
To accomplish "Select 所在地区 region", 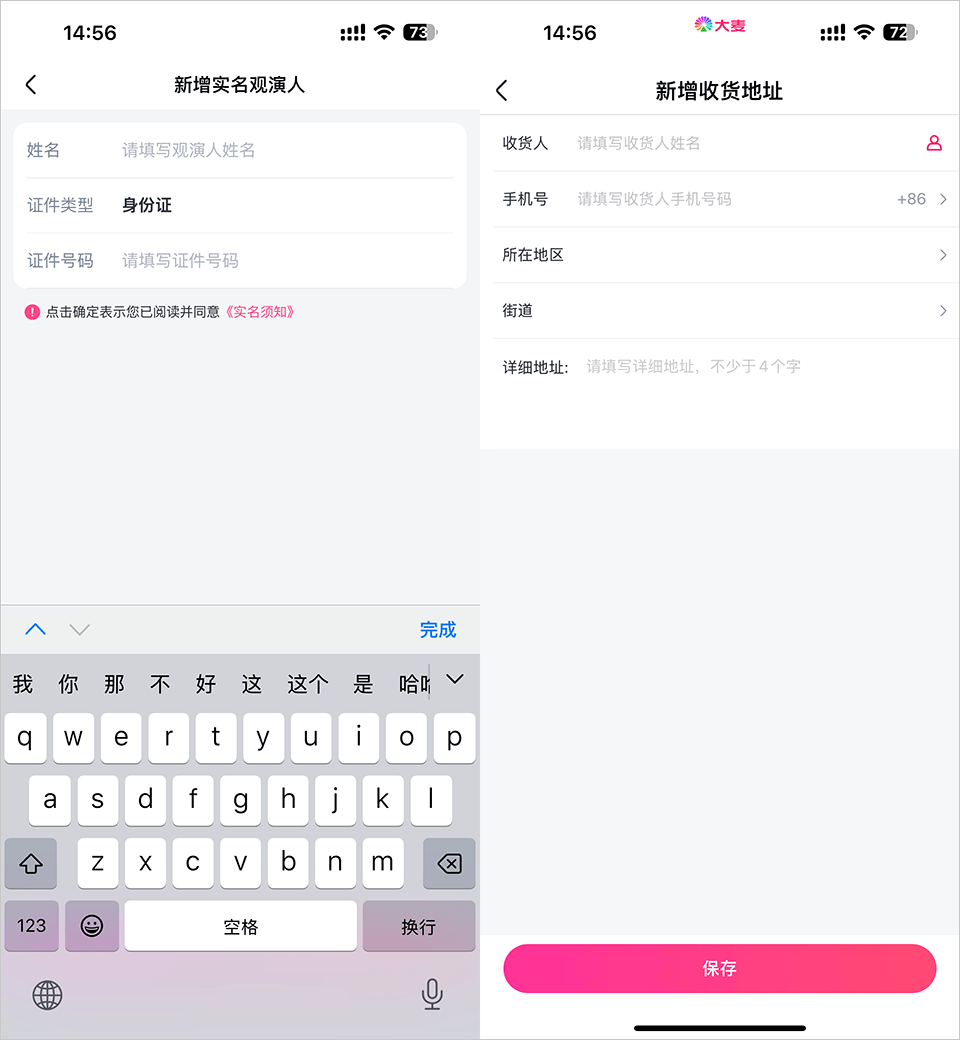I will pyautogui.click(x=720, y=255).
